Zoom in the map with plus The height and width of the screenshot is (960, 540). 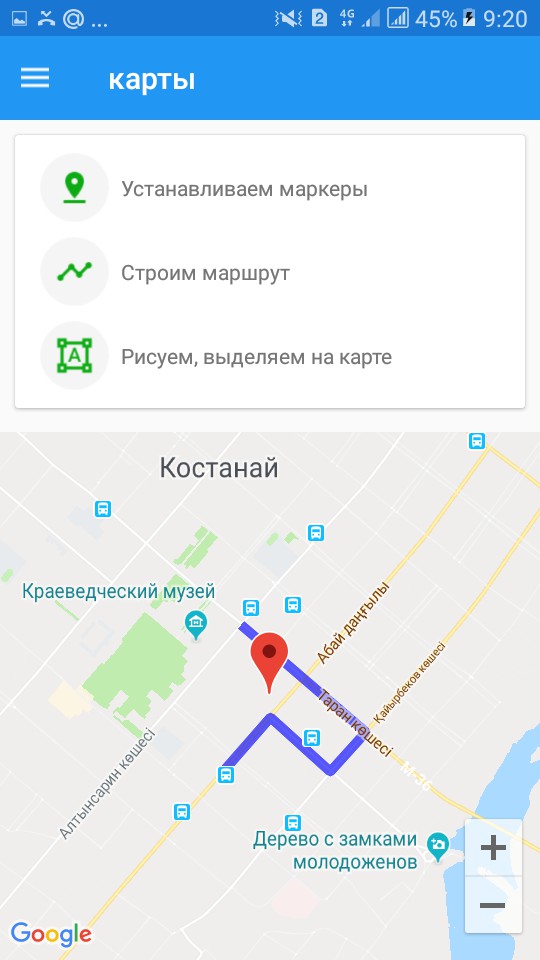(493, 848)
